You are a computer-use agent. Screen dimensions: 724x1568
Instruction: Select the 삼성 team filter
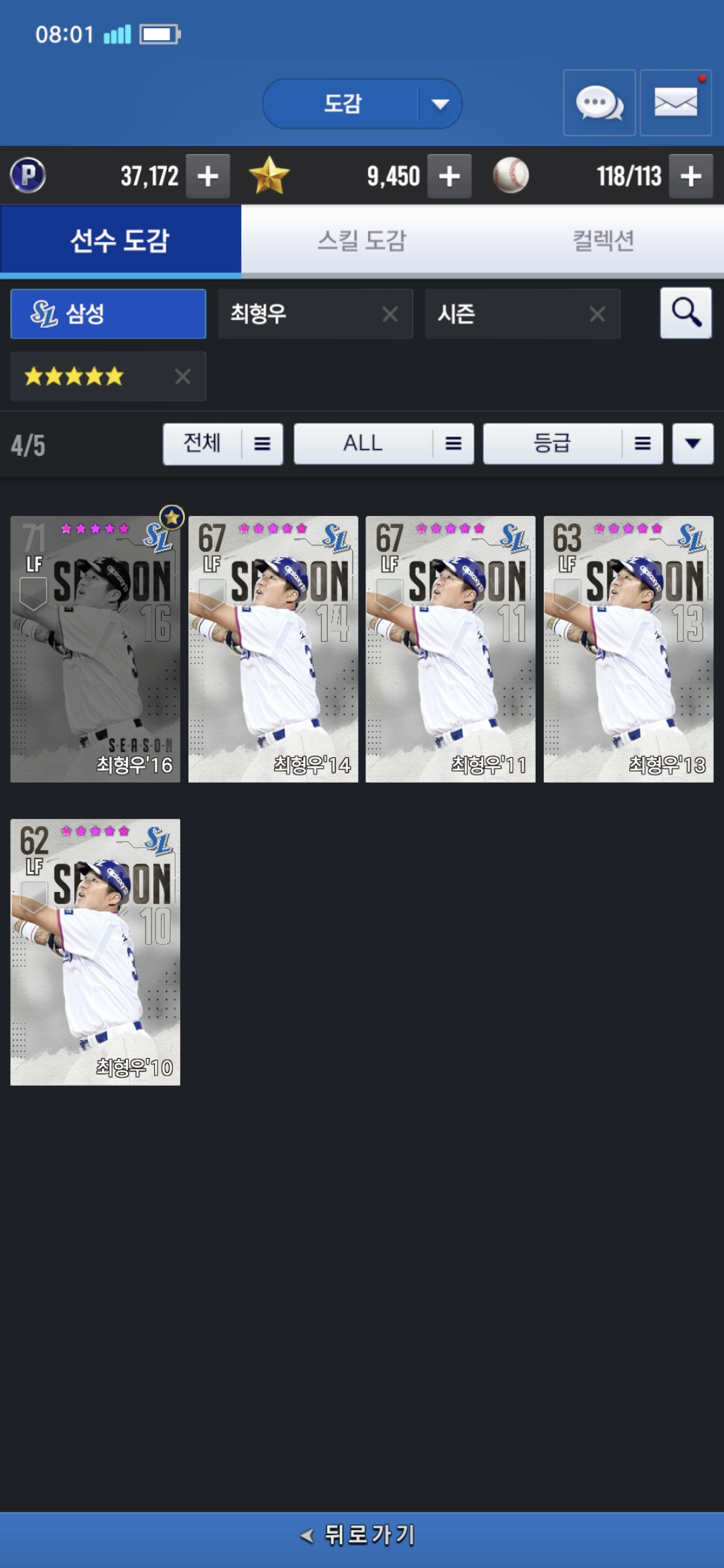pyautogui.click(x=108, y=314)
